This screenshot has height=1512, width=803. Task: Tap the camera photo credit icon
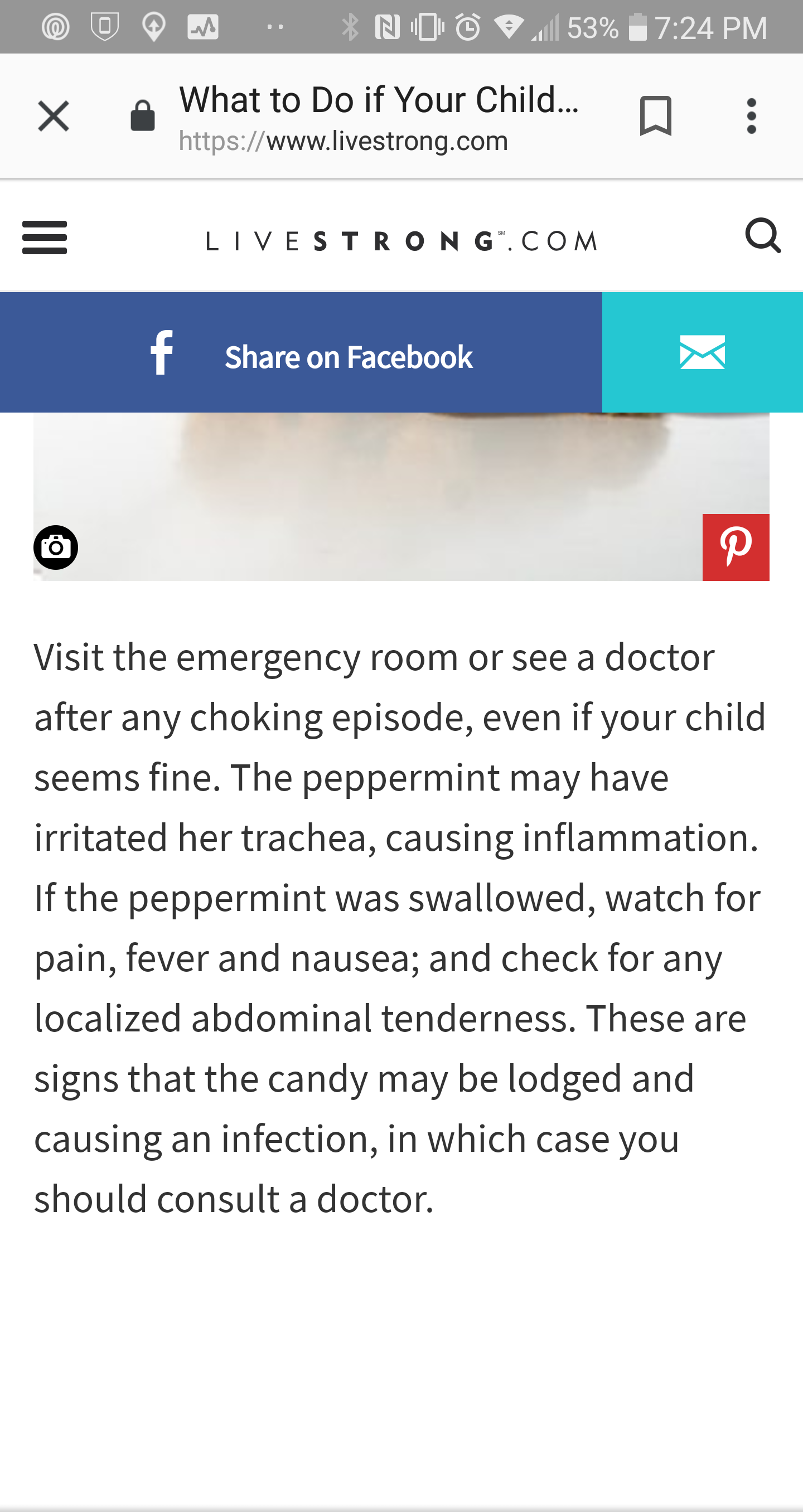tap(56, 547)
